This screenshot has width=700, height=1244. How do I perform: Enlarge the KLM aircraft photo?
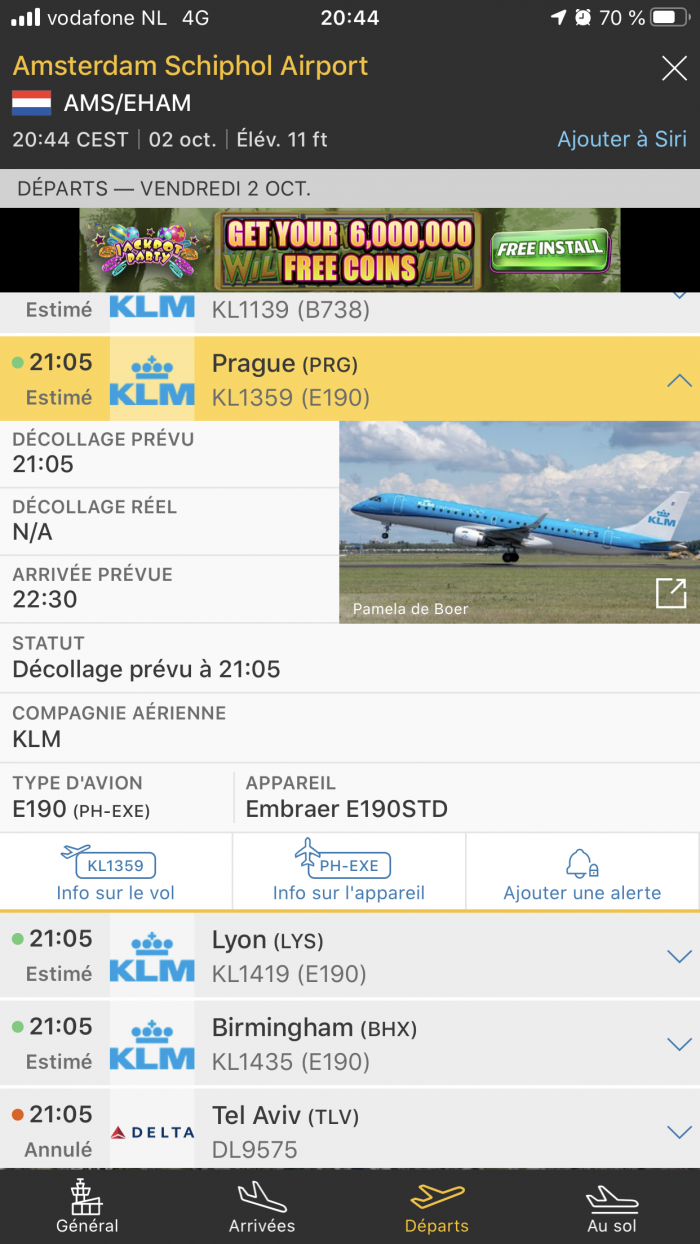click(x=670, y=593)
